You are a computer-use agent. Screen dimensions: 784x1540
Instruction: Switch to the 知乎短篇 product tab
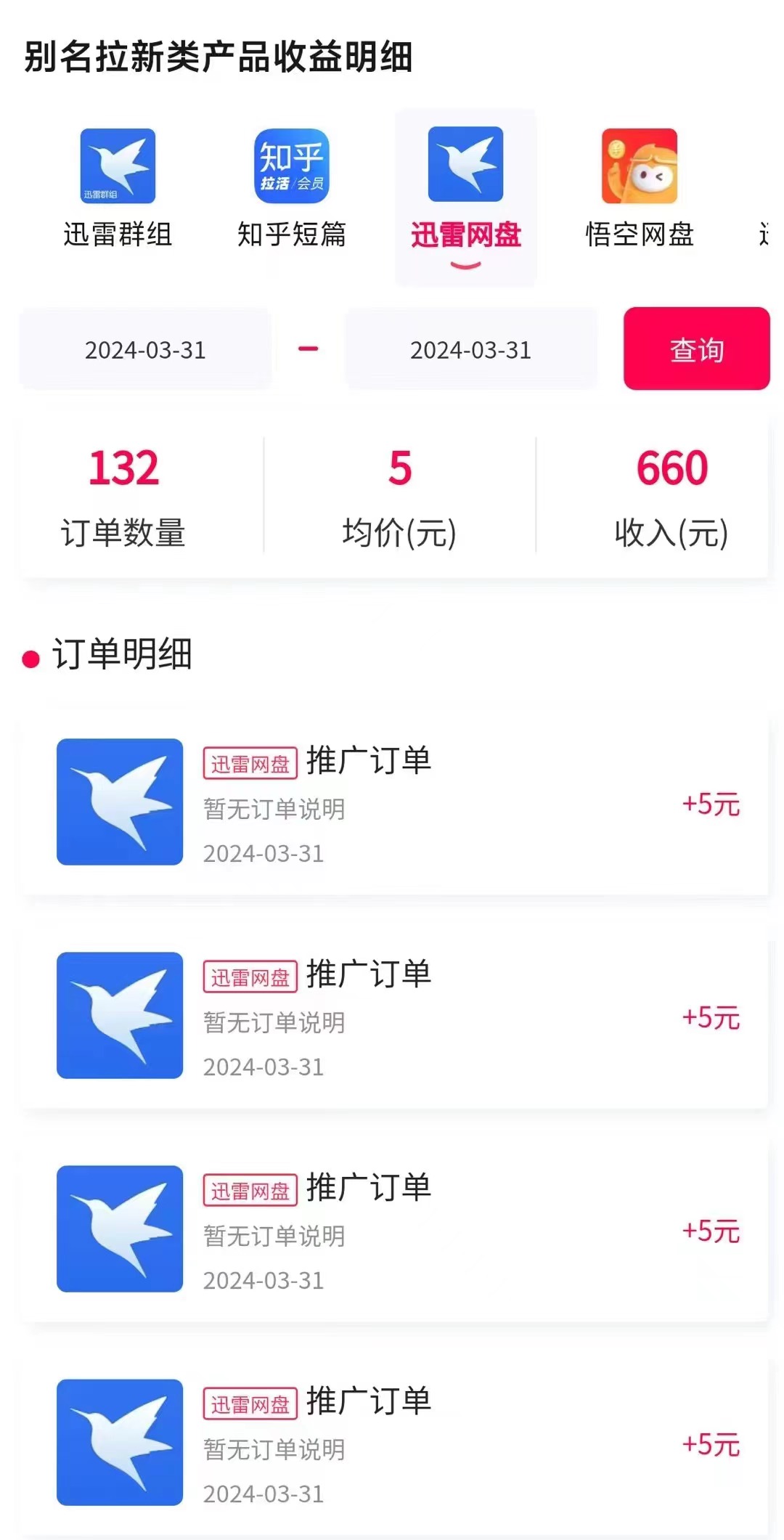tap(292, 190)
